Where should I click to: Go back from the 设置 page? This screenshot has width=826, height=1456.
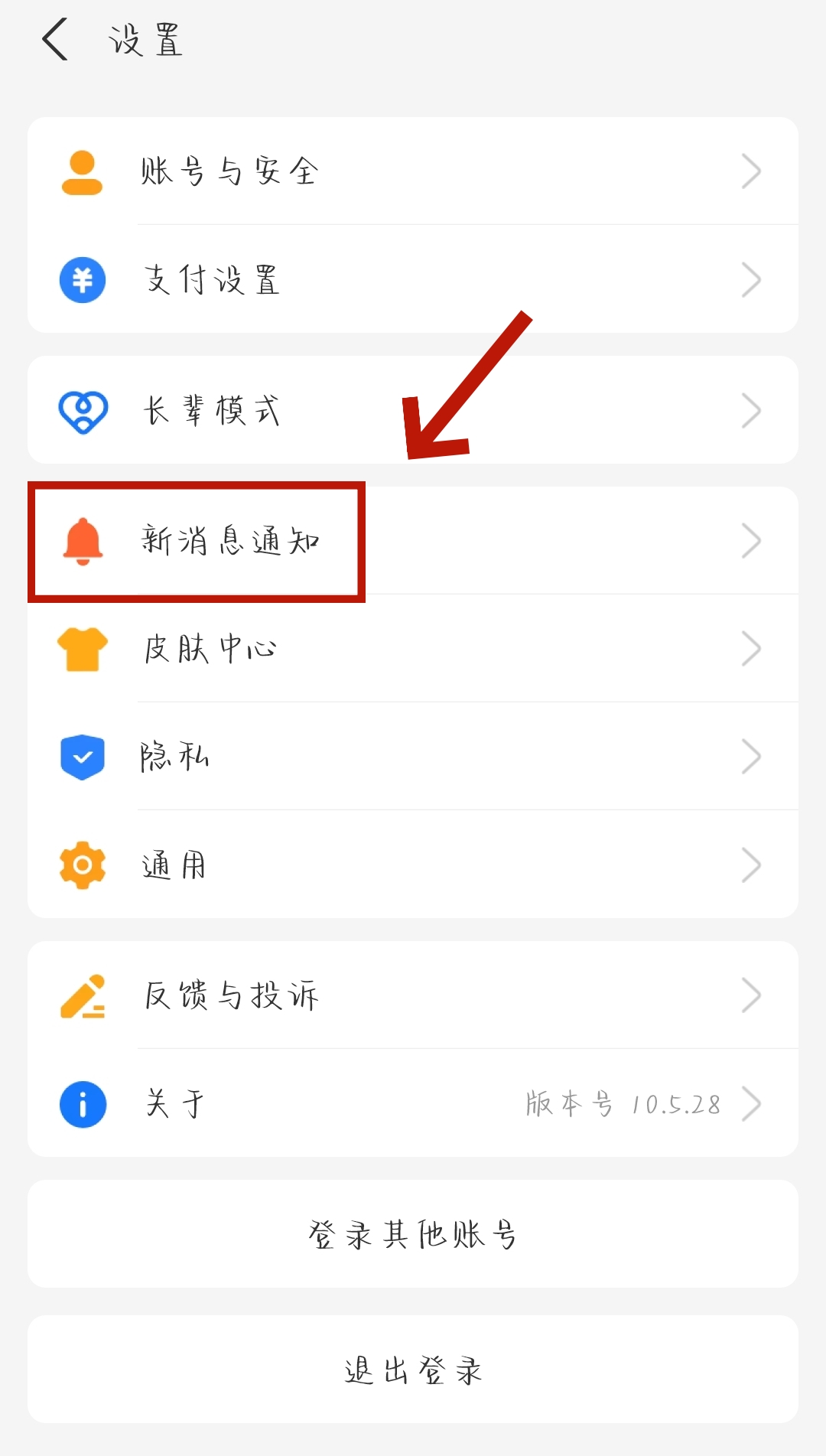[x=55, y=40]
